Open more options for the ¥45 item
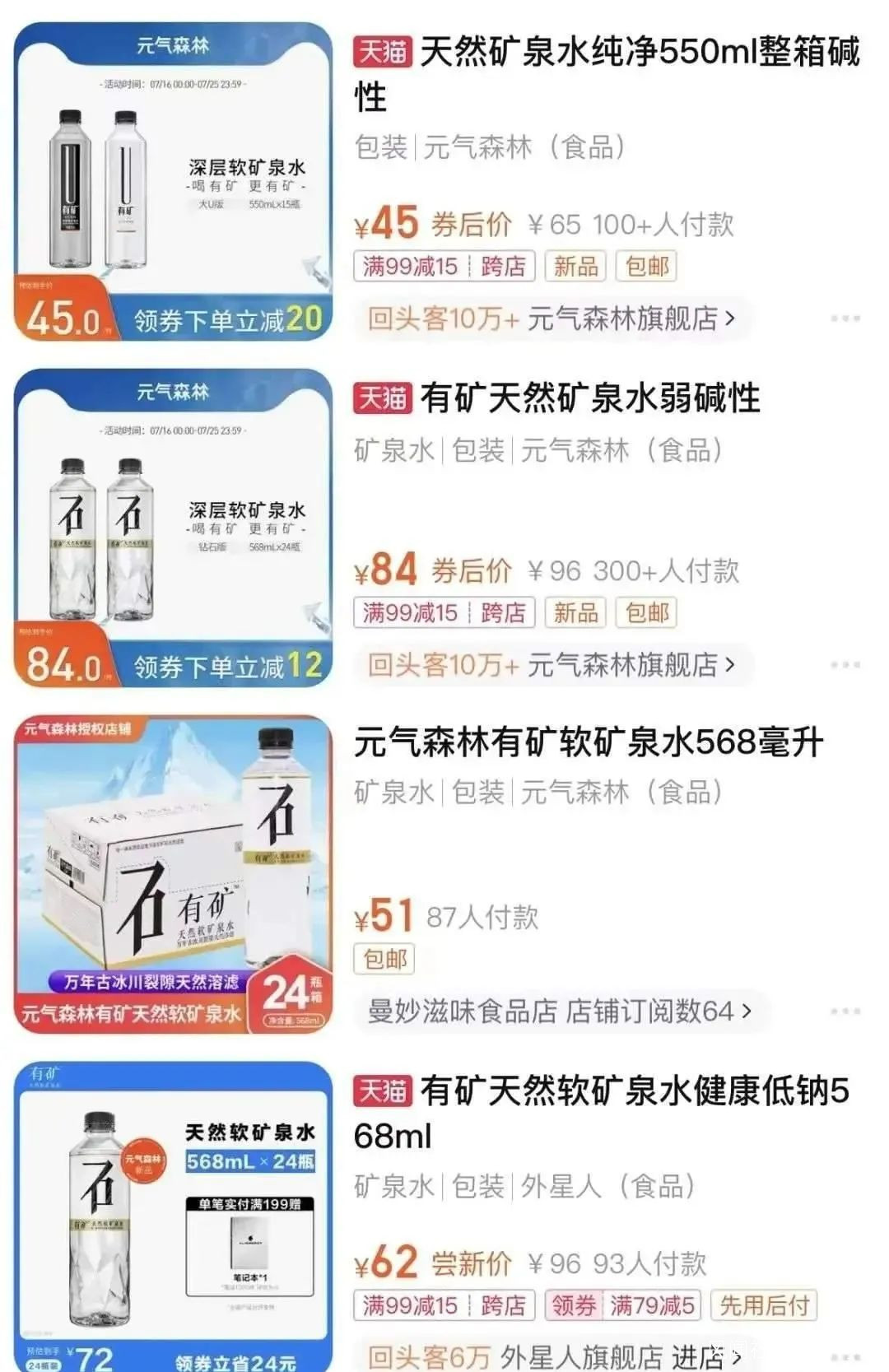The height and width of the screenshot is (1372, 889). pos(845,319)
